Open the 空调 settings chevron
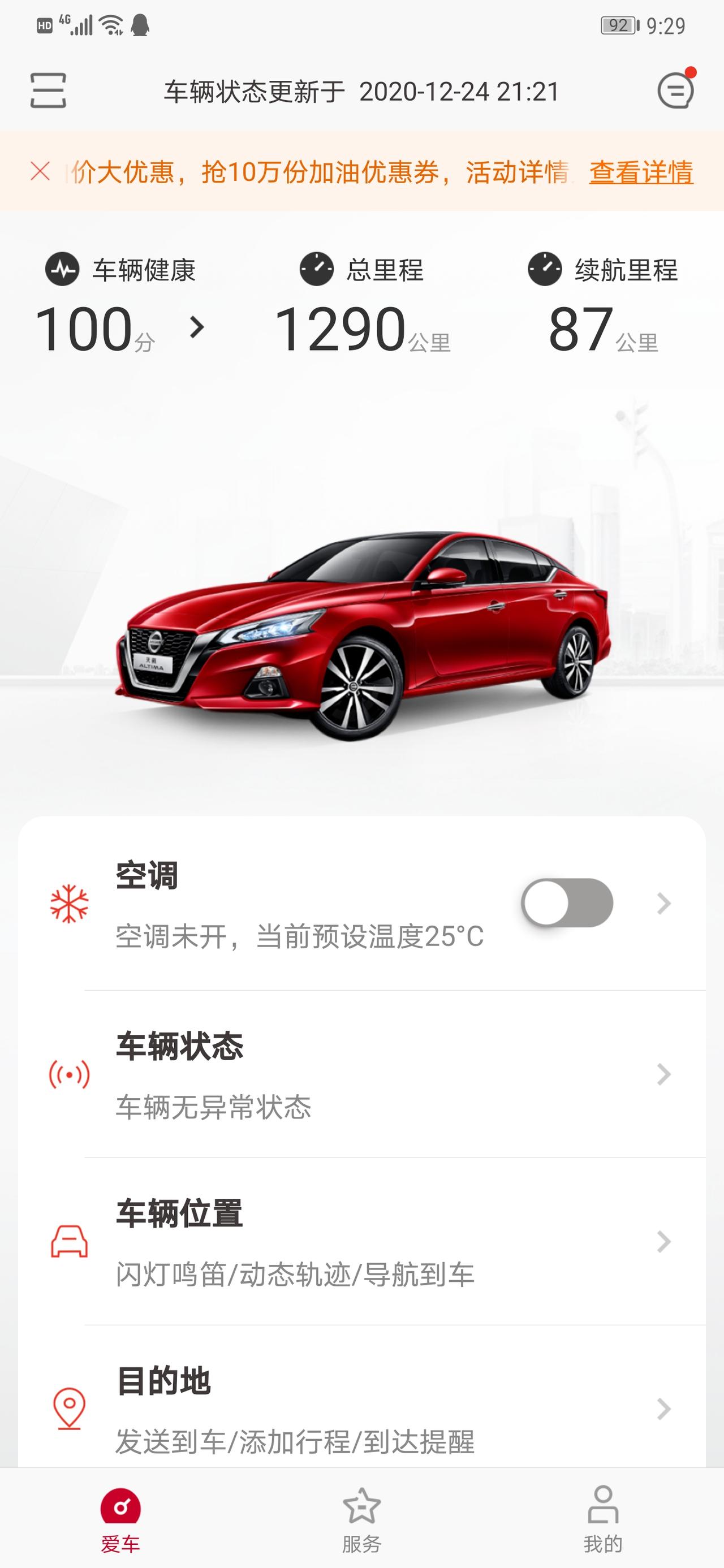 tap(663, 903)
